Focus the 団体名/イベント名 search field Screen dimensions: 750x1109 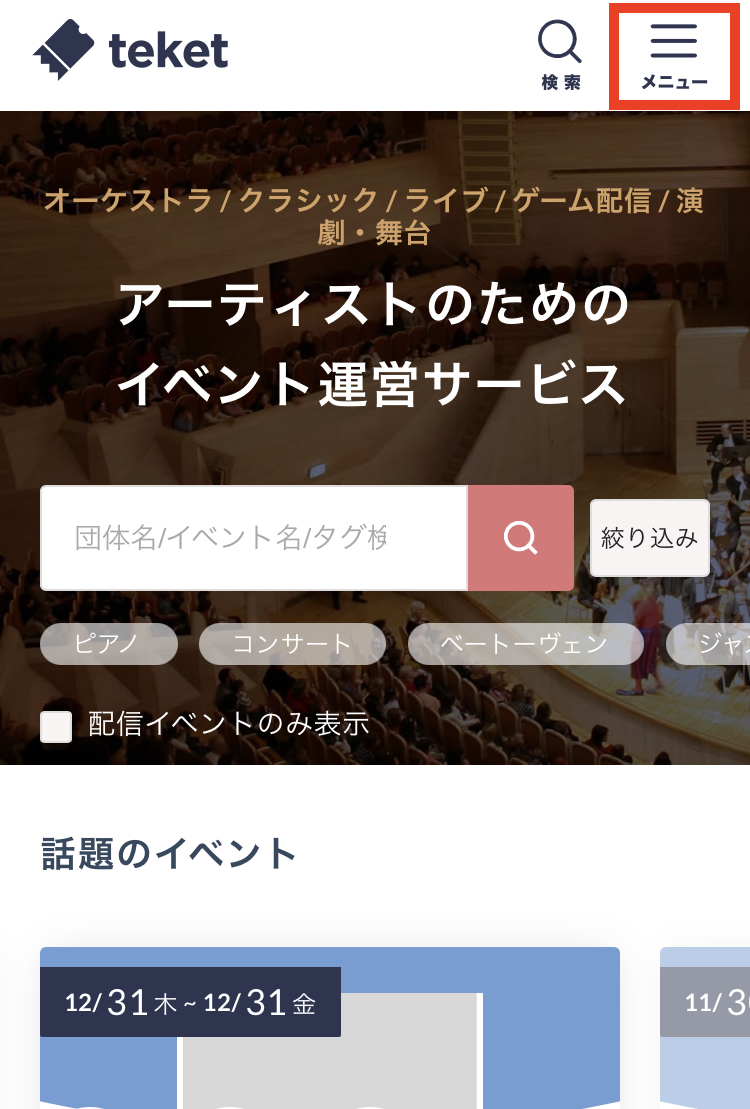coord(253,538)
